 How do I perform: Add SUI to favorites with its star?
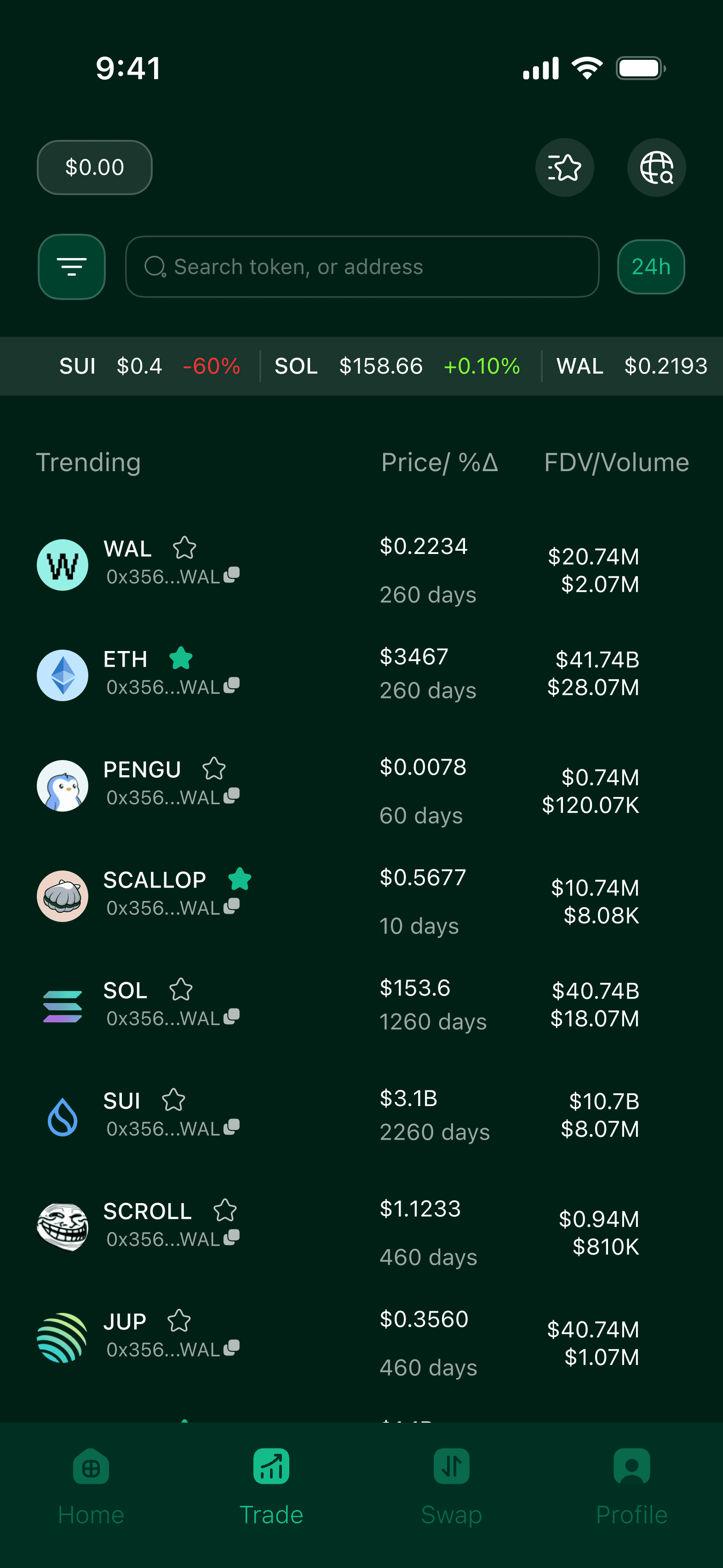[x=173, y=1100]
